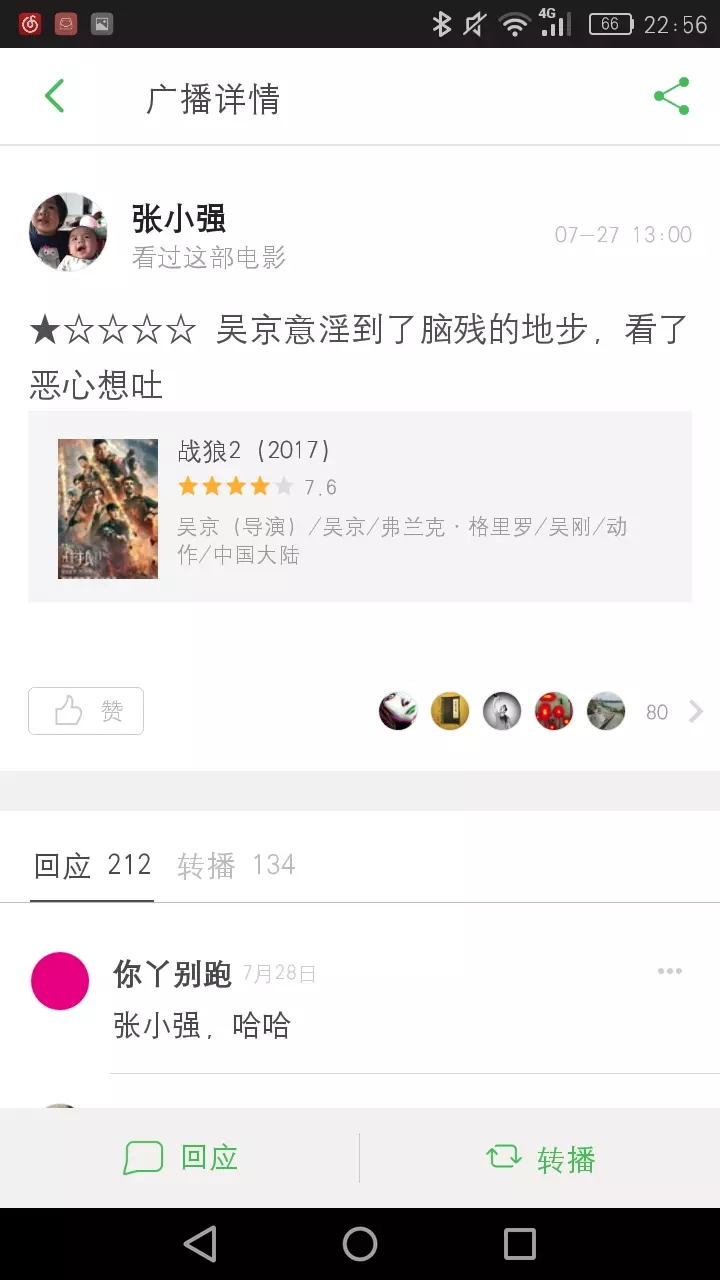Tap the system home button
This screenshot has width=720, height=1280.
[x=360, y=1244]
